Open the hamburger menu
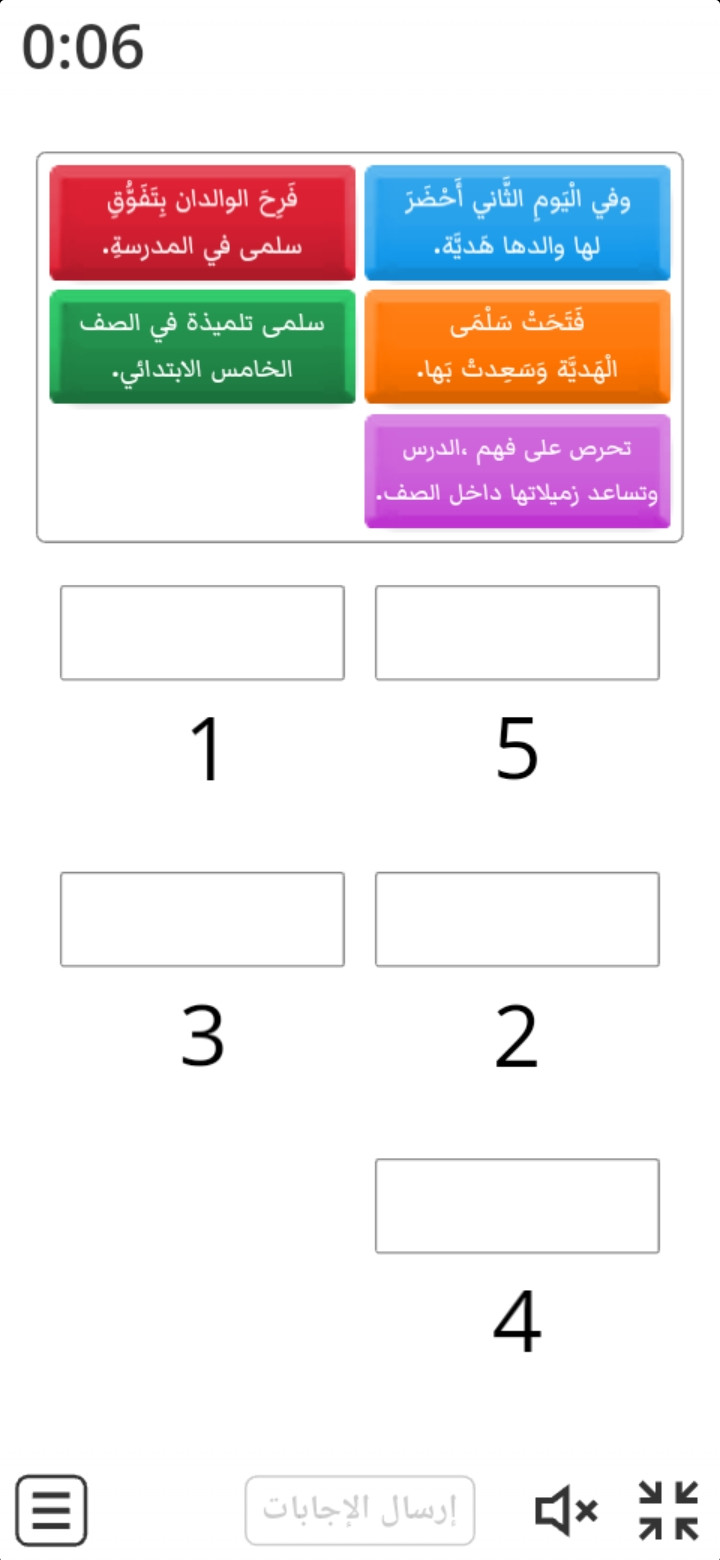Viewport: 720px width, 1560px height. pyautogui.click(x=51, y=1510)
